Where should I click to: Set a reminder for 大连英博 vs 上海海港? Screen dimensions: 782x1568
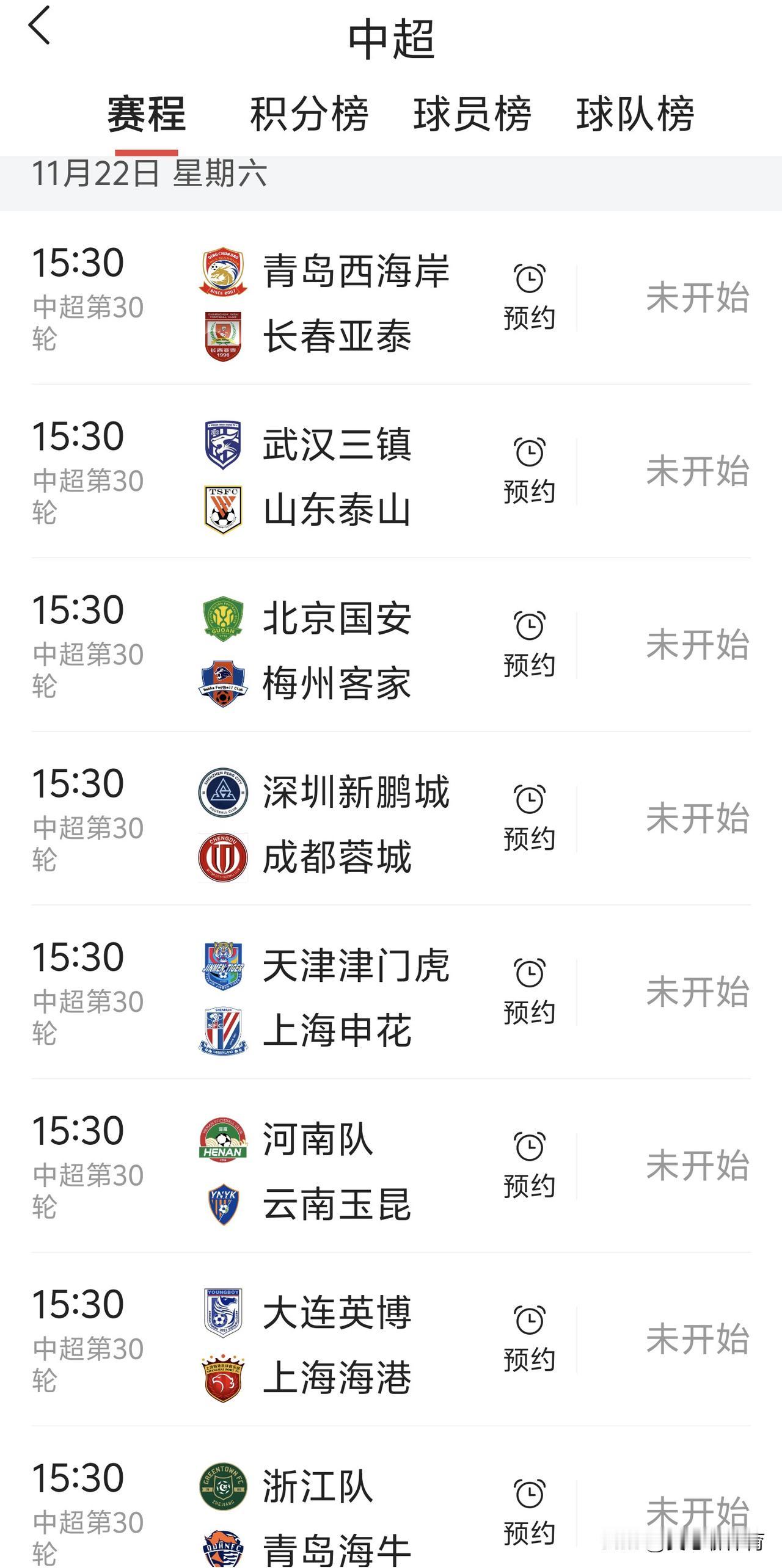[529, 1339]
